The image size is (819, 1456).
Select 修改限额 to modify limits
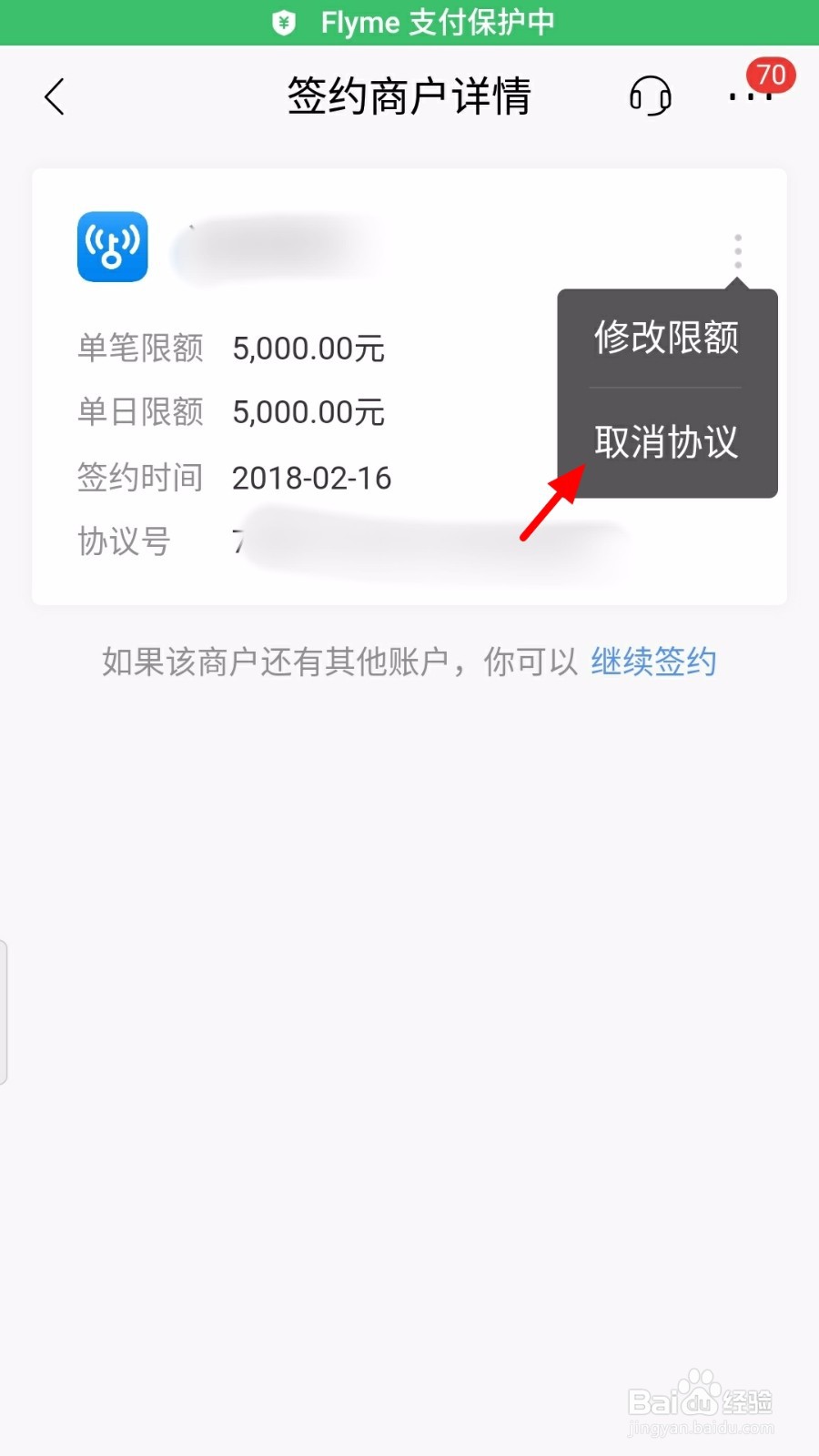click(x=666, y=338)
